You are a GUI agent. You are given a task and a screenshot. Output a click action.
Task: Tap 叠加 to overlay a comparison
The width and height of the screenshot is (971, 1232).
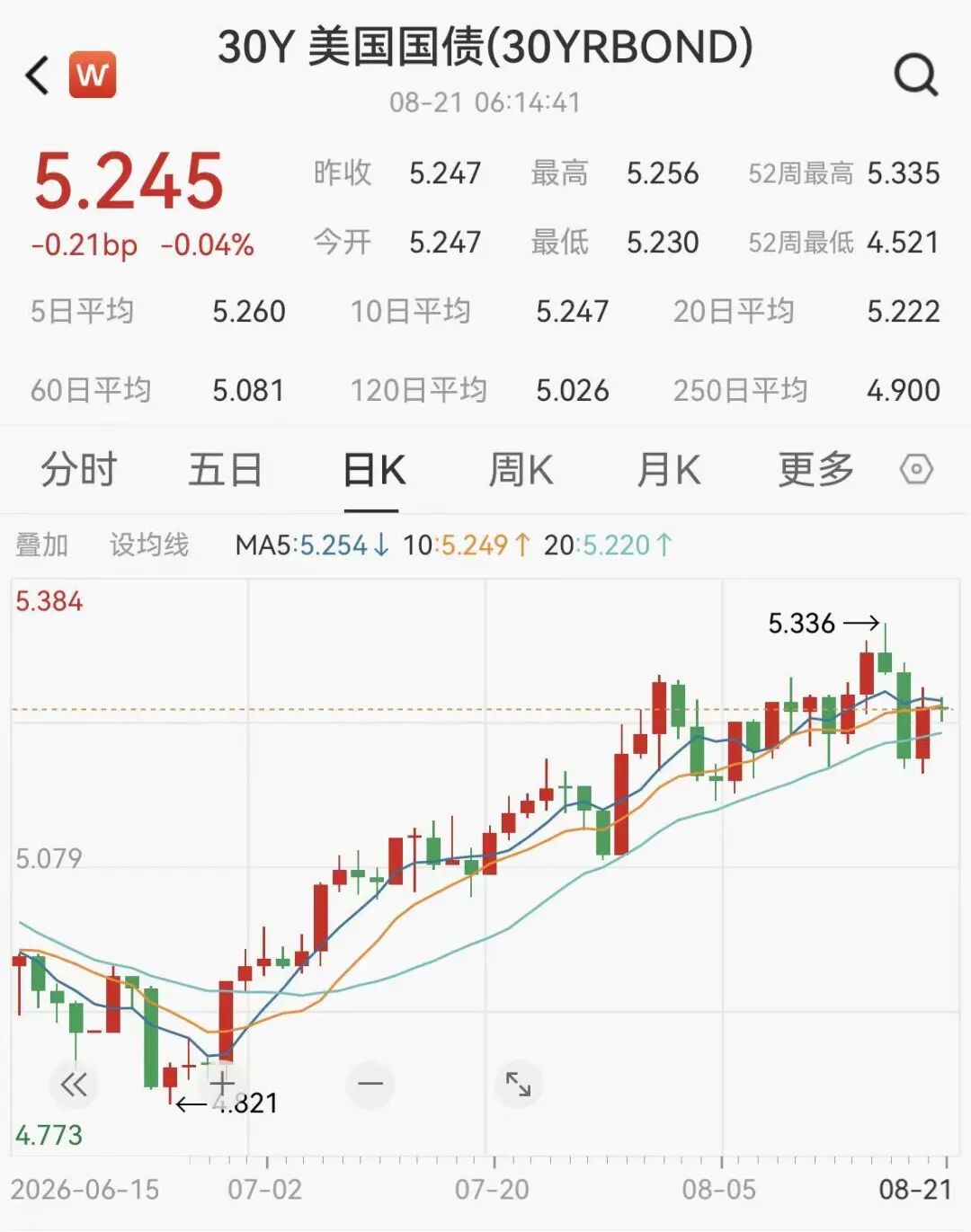[42, 545]
